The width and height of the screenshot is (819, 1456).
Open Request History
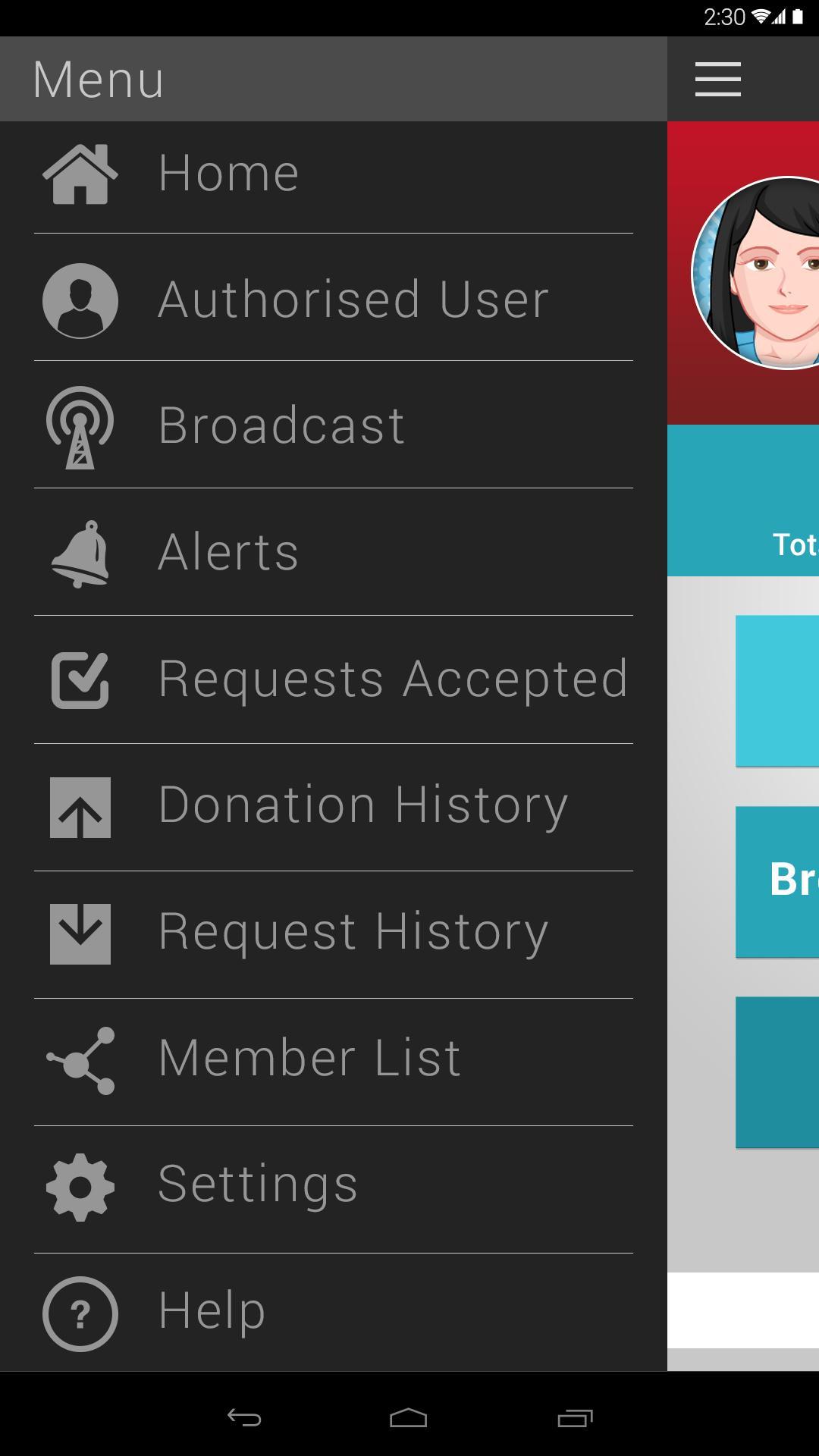pyautogui.click(x=334, y=933)
